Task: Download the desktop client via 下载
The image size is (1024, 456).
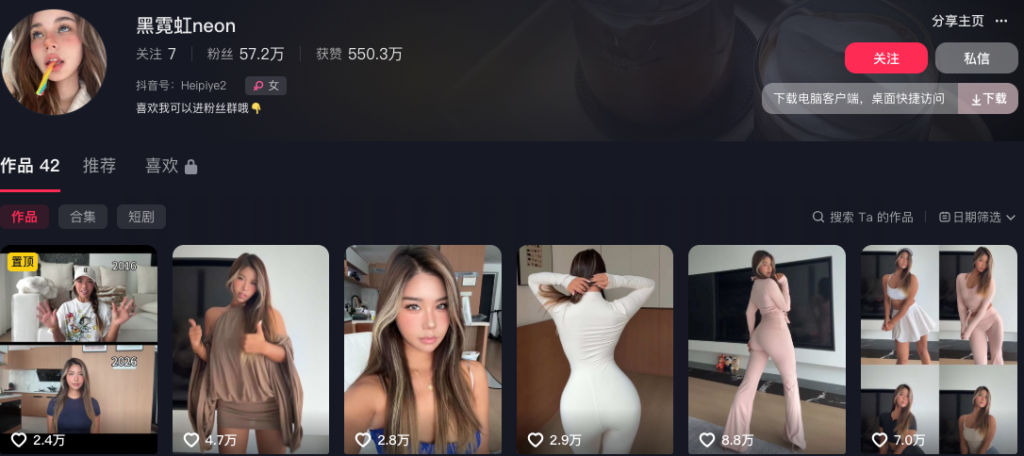Action: point(988,98)
